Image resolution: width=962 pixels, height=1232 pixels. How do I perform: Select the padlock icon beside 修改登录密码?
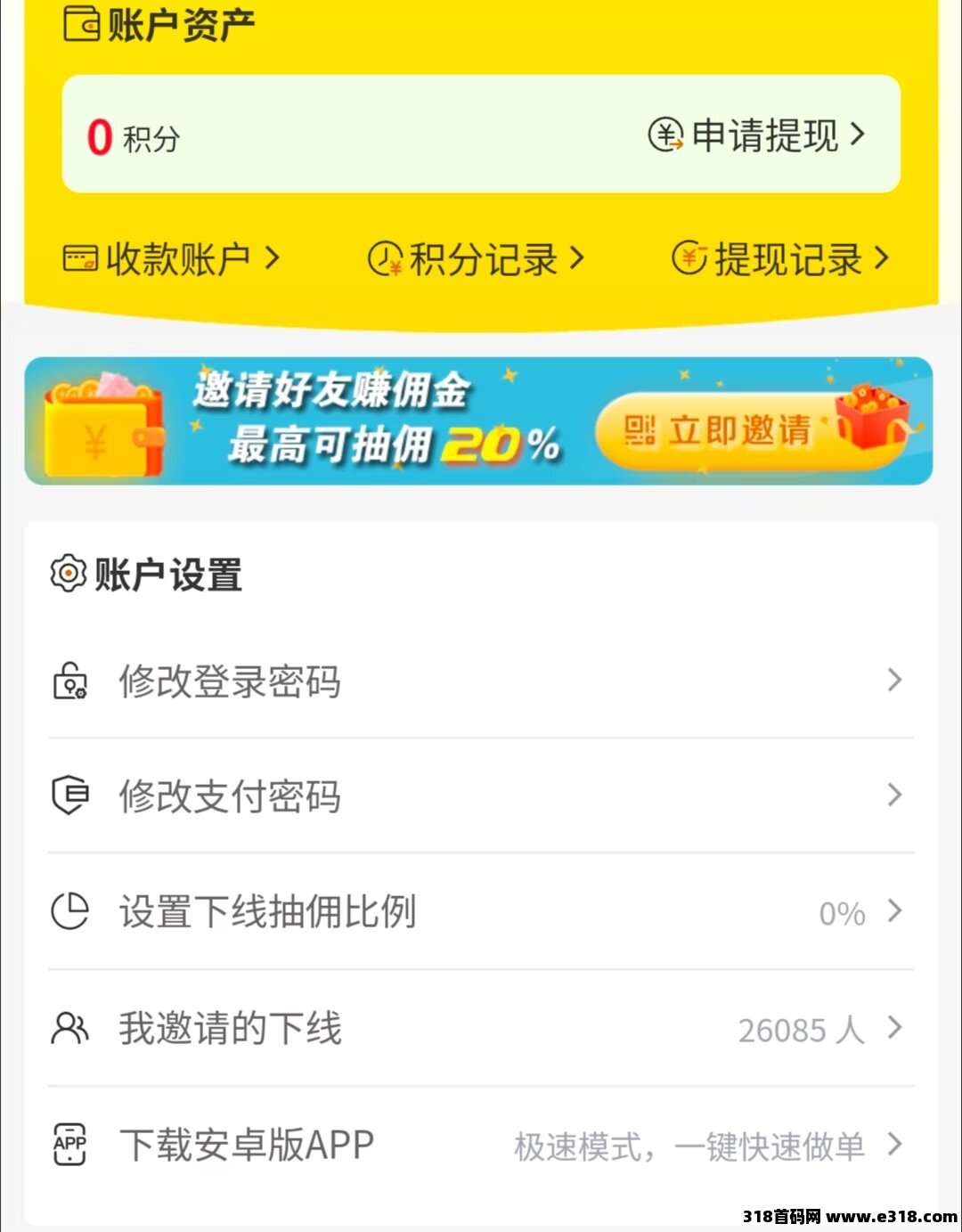69,681
